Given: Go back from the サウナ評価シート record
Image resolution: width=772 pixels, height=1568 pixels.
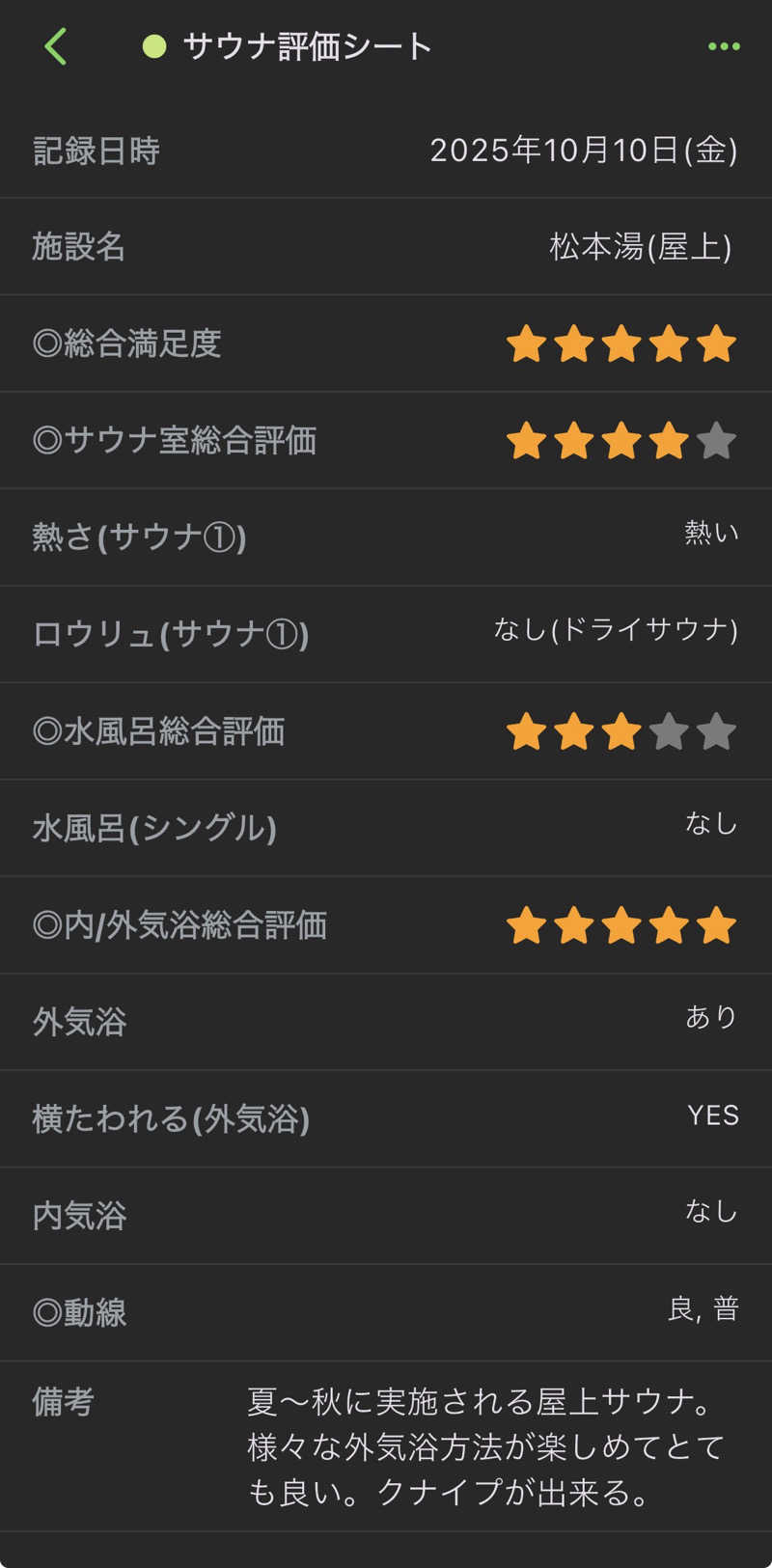Looking at the screenshot, I should (x=56, y=46).
